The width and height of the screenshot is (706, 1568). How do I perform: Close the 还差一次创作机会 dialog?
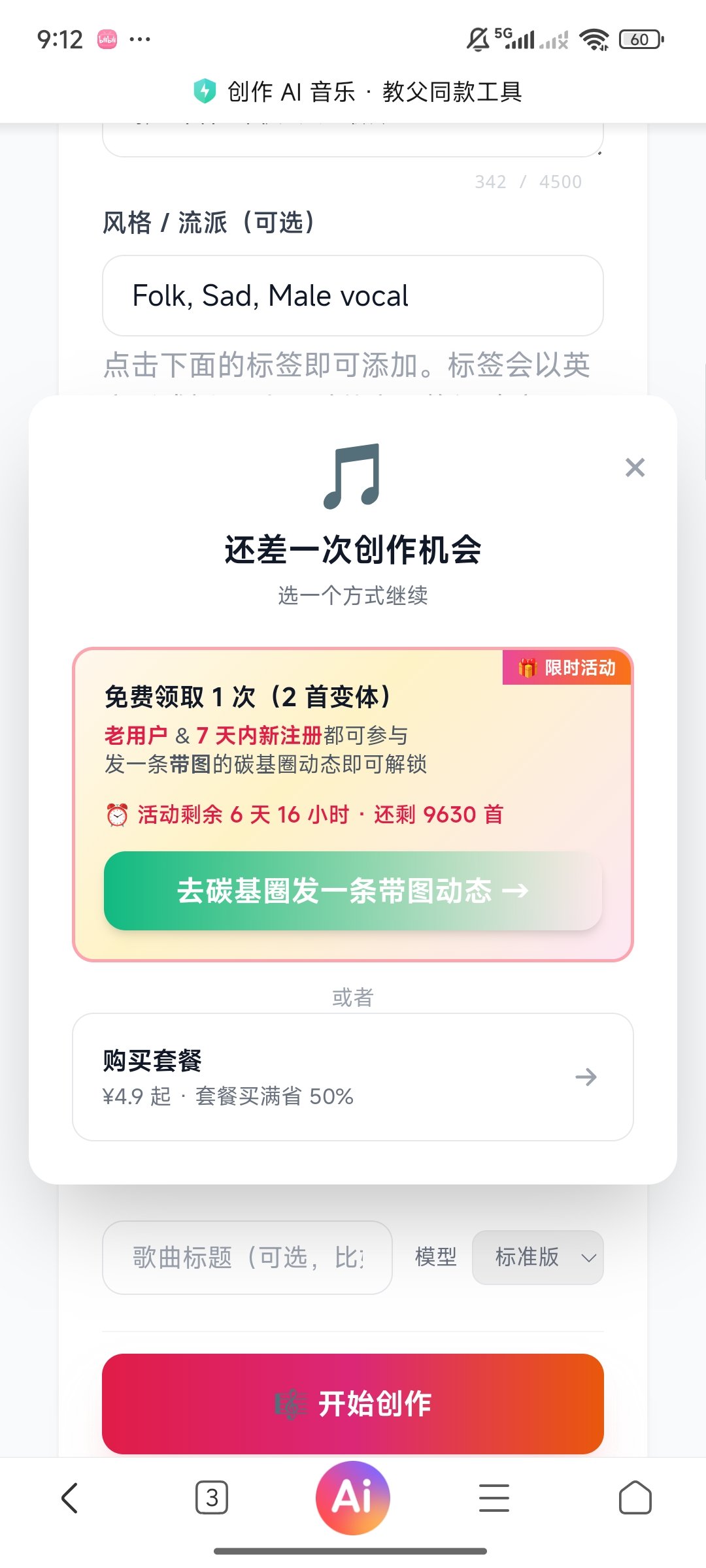click(635, 468)
